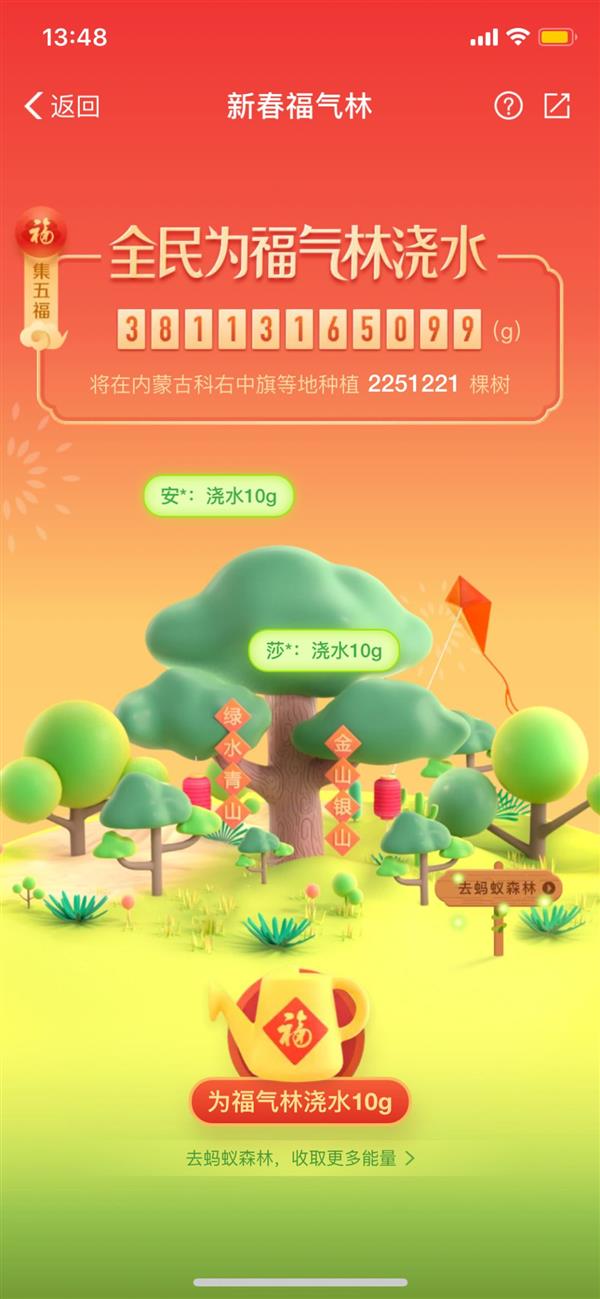Go back with the 返回 arrow

coord(61,106)
